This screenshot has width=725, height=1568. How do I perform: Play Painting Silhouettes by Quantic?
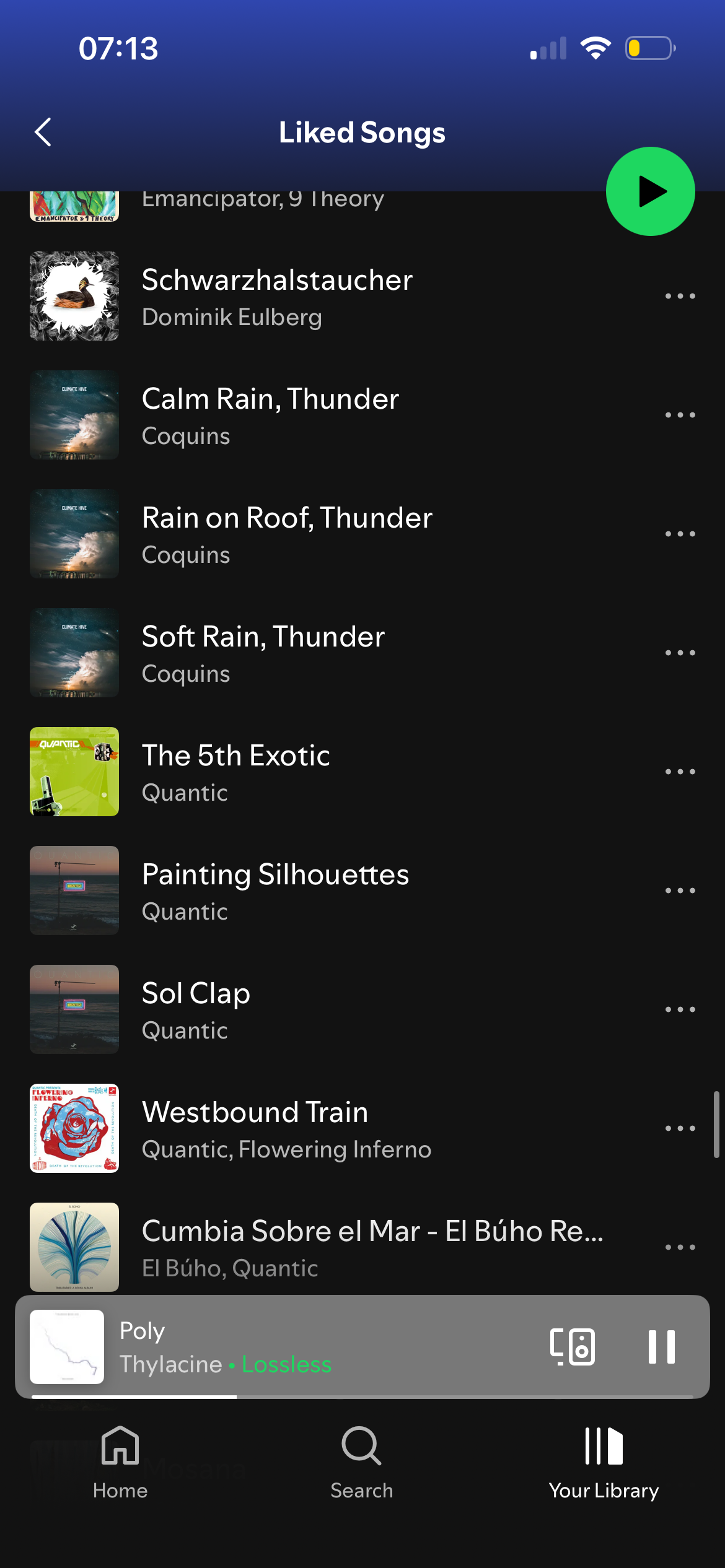point(275,891)
